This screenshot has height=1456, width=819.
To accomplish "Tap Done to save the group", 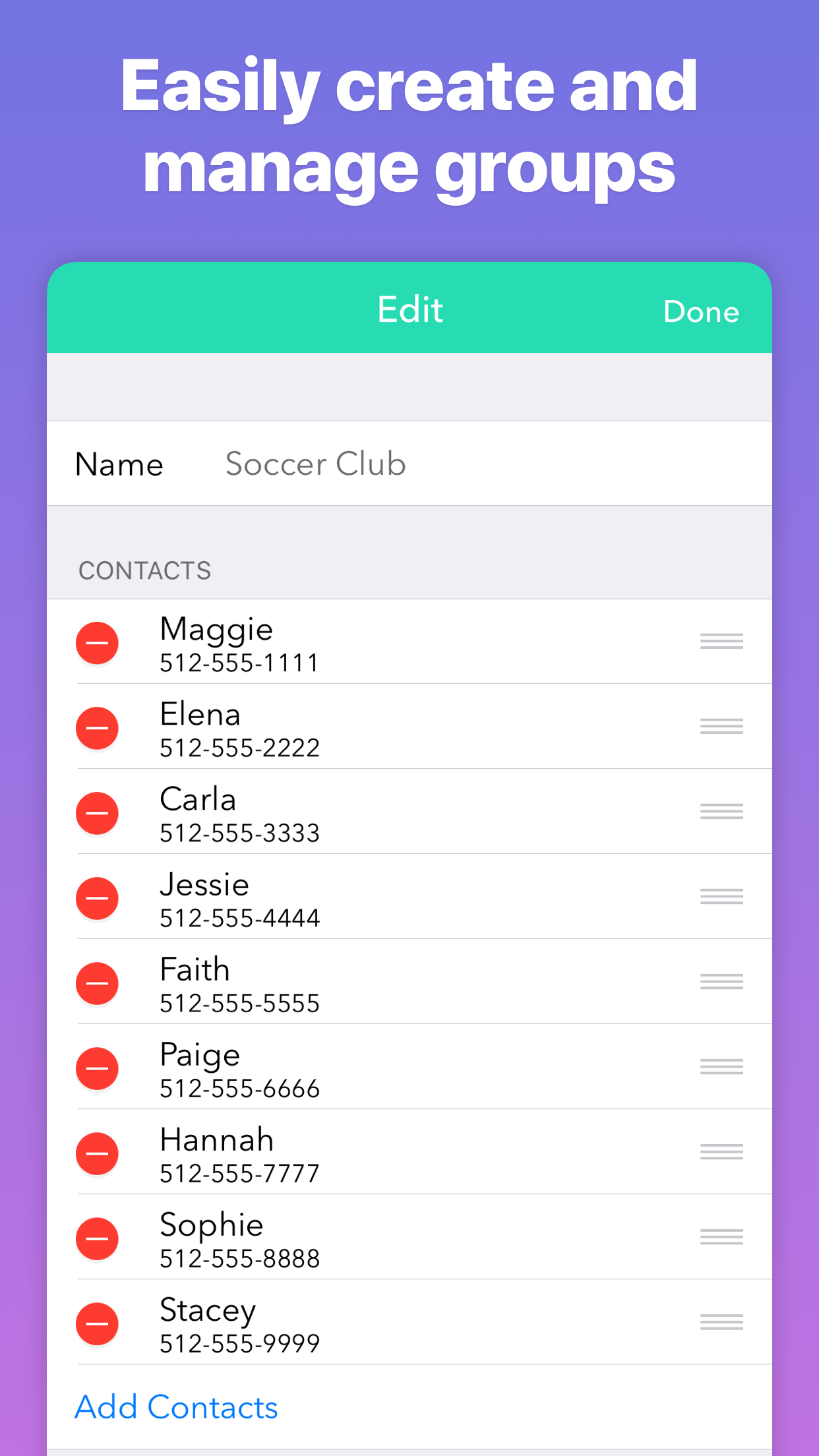I will 701,311.
